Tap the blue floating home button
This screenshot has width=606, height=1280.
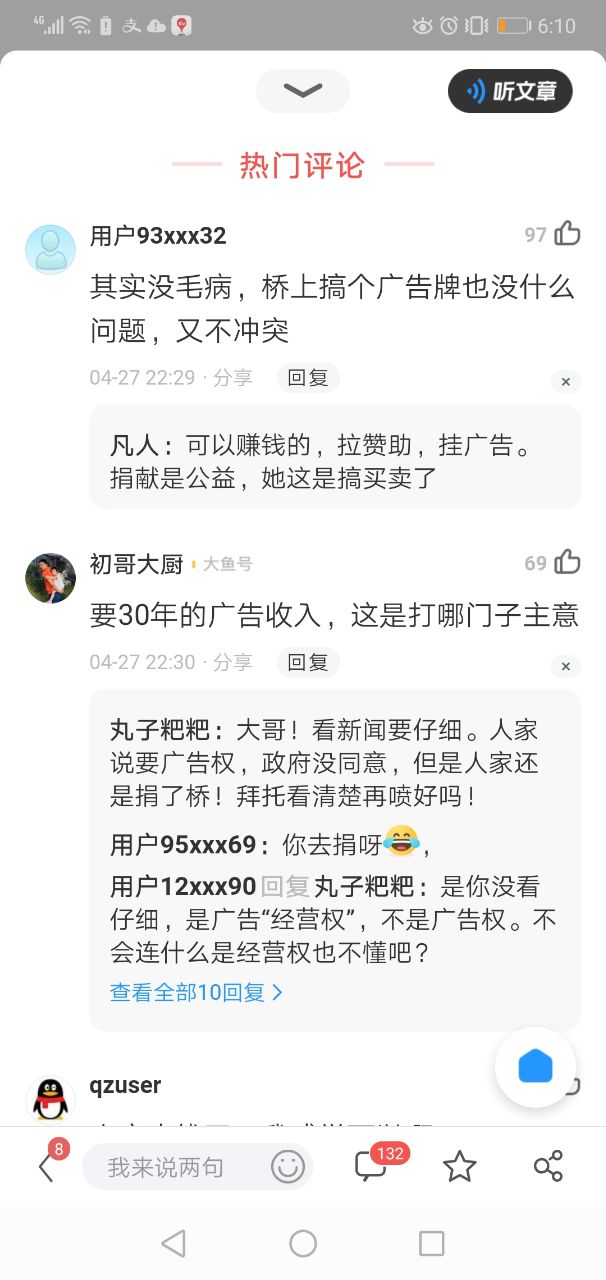535,1066
